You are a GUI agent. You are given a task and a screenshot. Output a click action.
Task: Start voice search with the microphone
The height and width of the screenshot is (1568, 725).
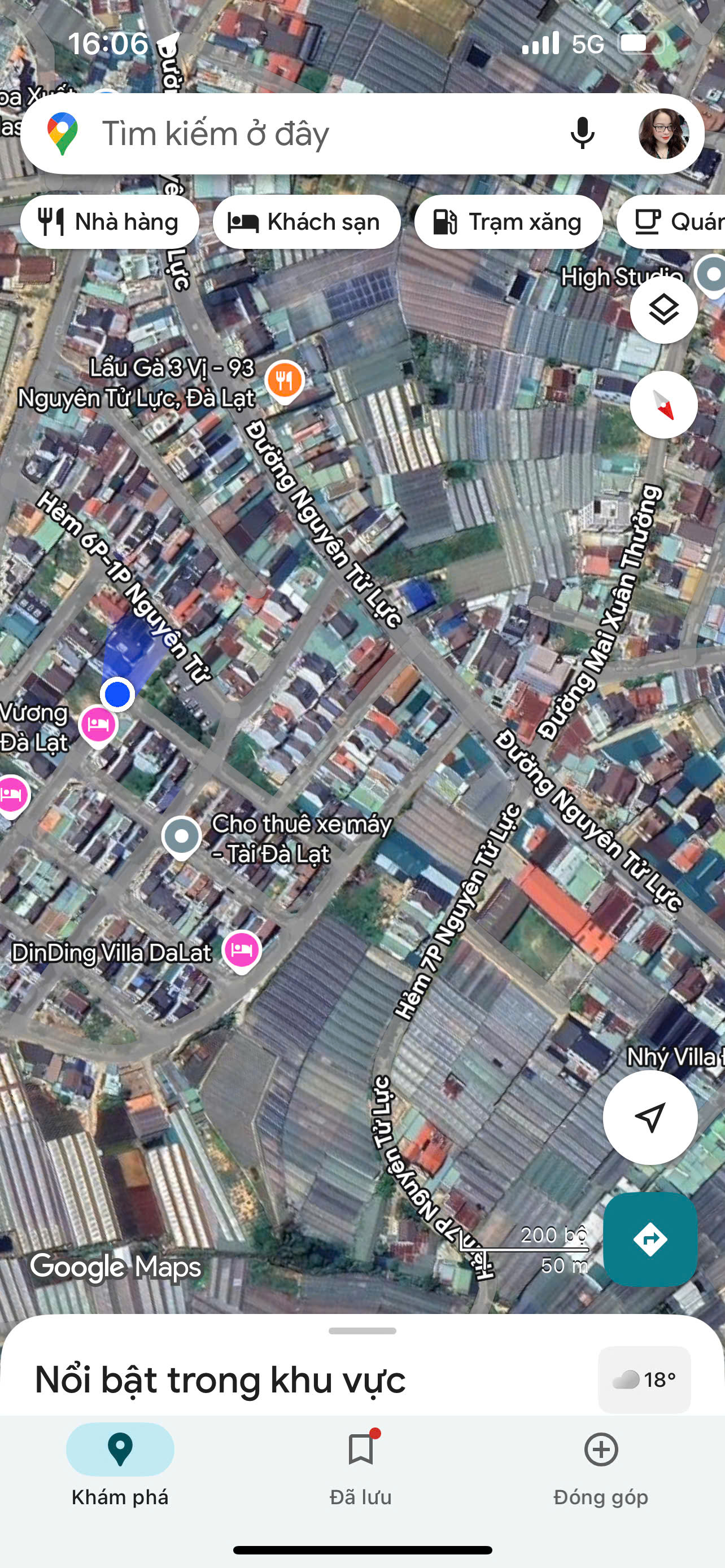click(582, 134)
